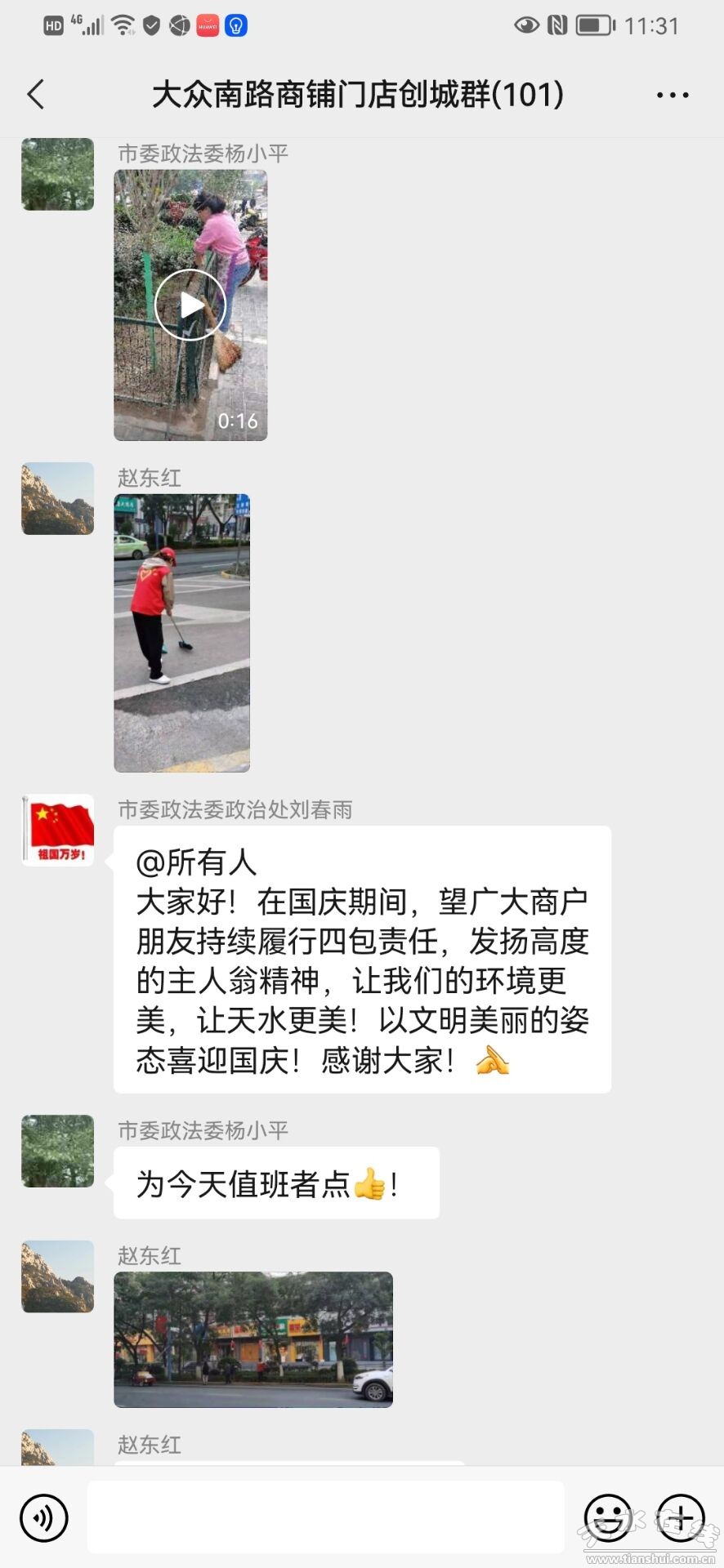Image resolution: width=724 pixels, height=1568 pixels.
Task: Open the group chat info menu
Action: tap(672, 96)
